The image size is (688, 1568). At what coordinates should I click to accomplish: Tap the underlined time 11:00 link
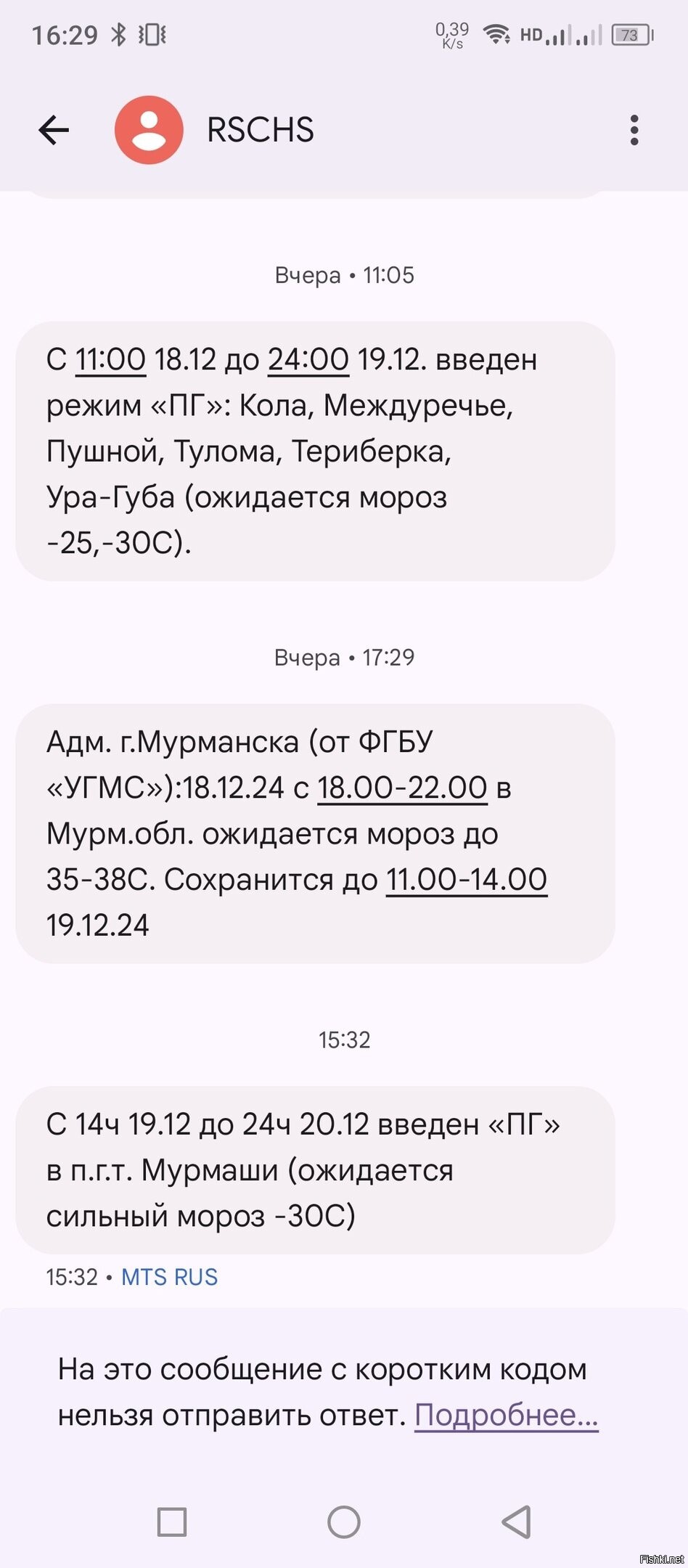coord(110,360)
